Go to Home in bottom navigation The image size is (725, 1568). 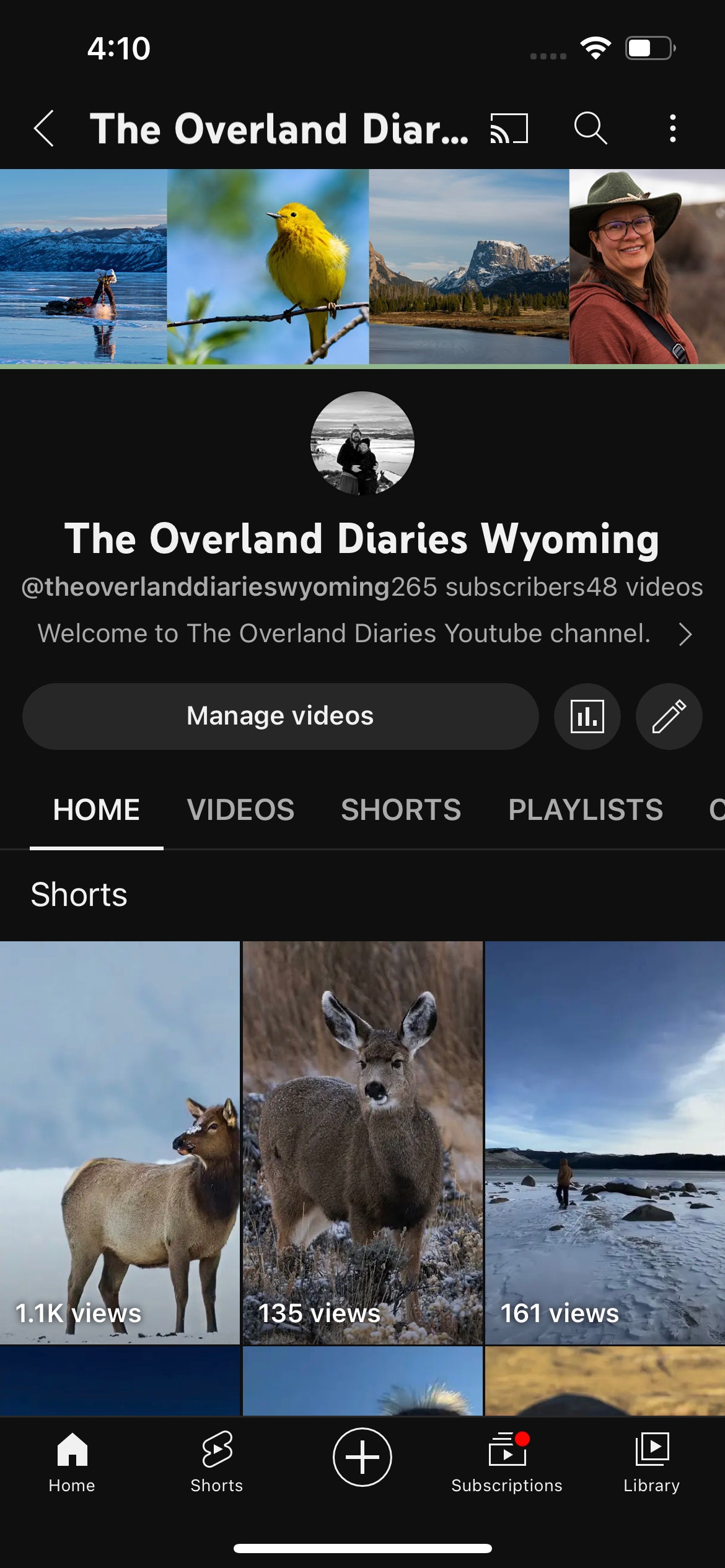pyautogui.click(x=72, y=1461)
